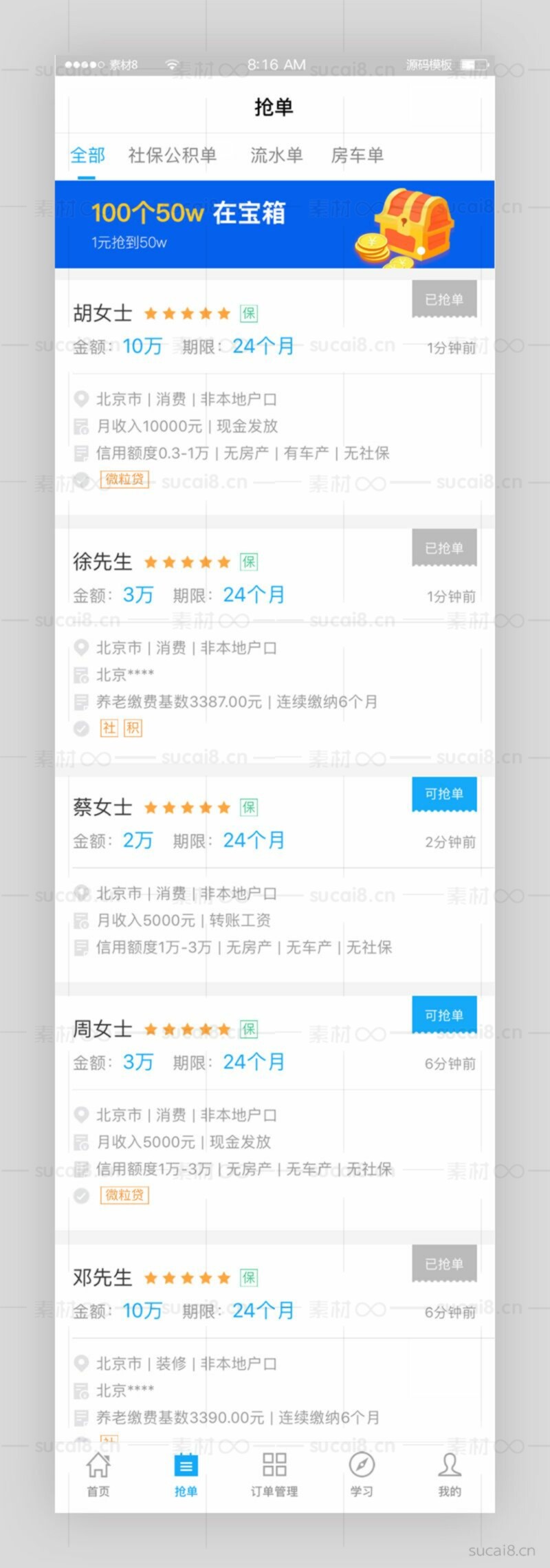Open the 我的 profile tab
This screenshot has height=1568, width=550.
[x=450, y=1475]
